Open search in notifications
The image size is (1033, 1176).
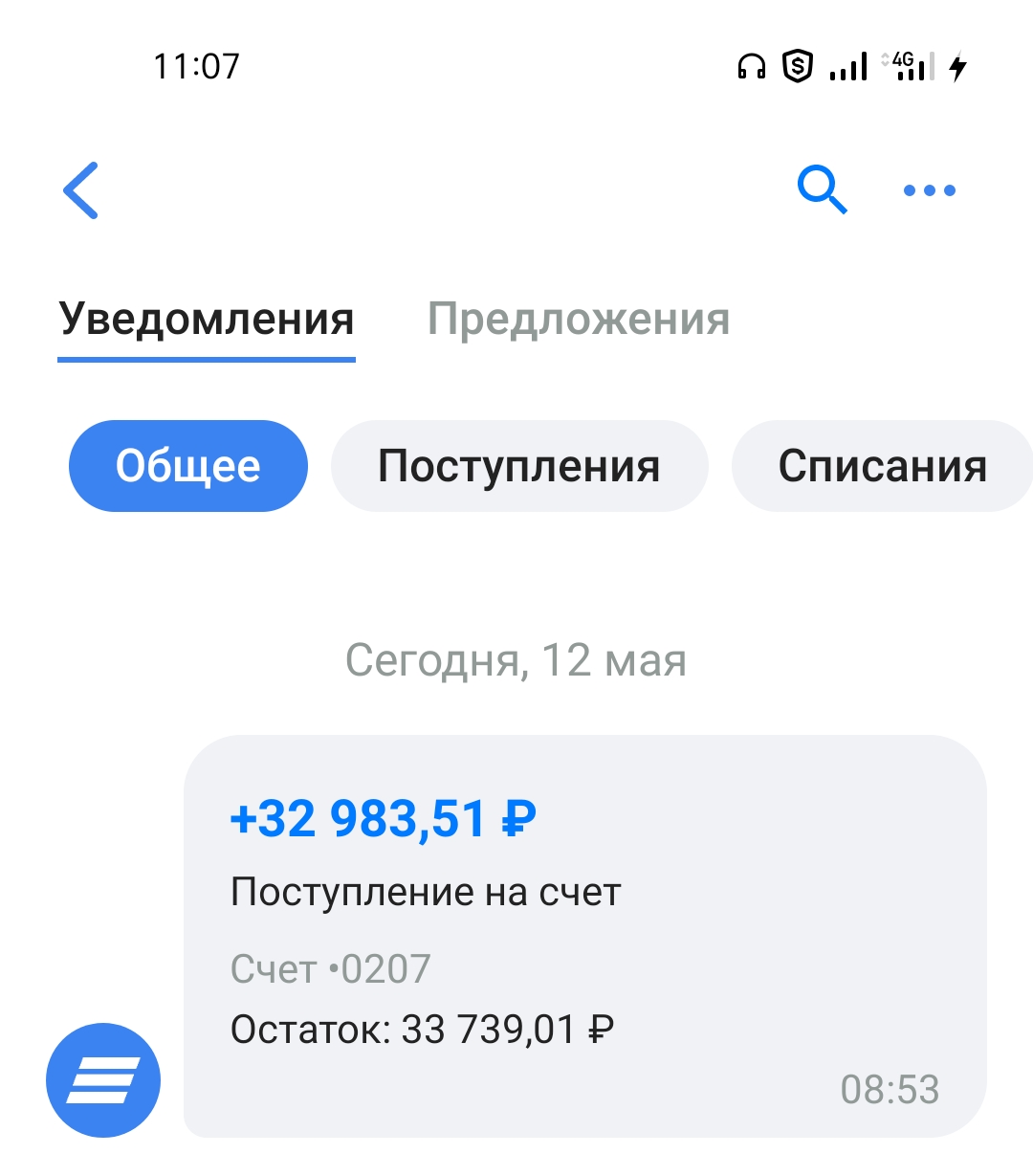[x=822, y=190]
